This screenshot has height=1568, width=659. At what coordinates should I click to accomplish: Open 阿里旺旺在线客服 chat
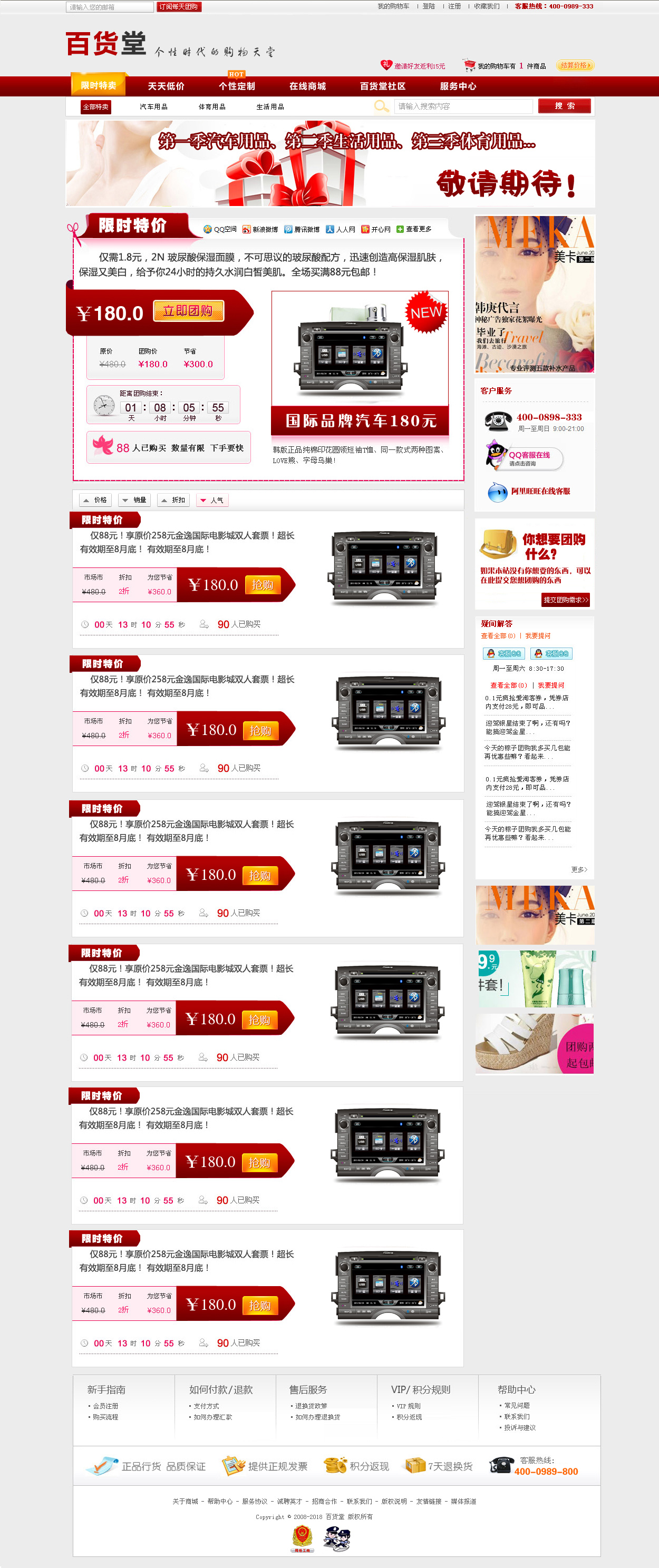pyautogui.click(x=540, y=491)
